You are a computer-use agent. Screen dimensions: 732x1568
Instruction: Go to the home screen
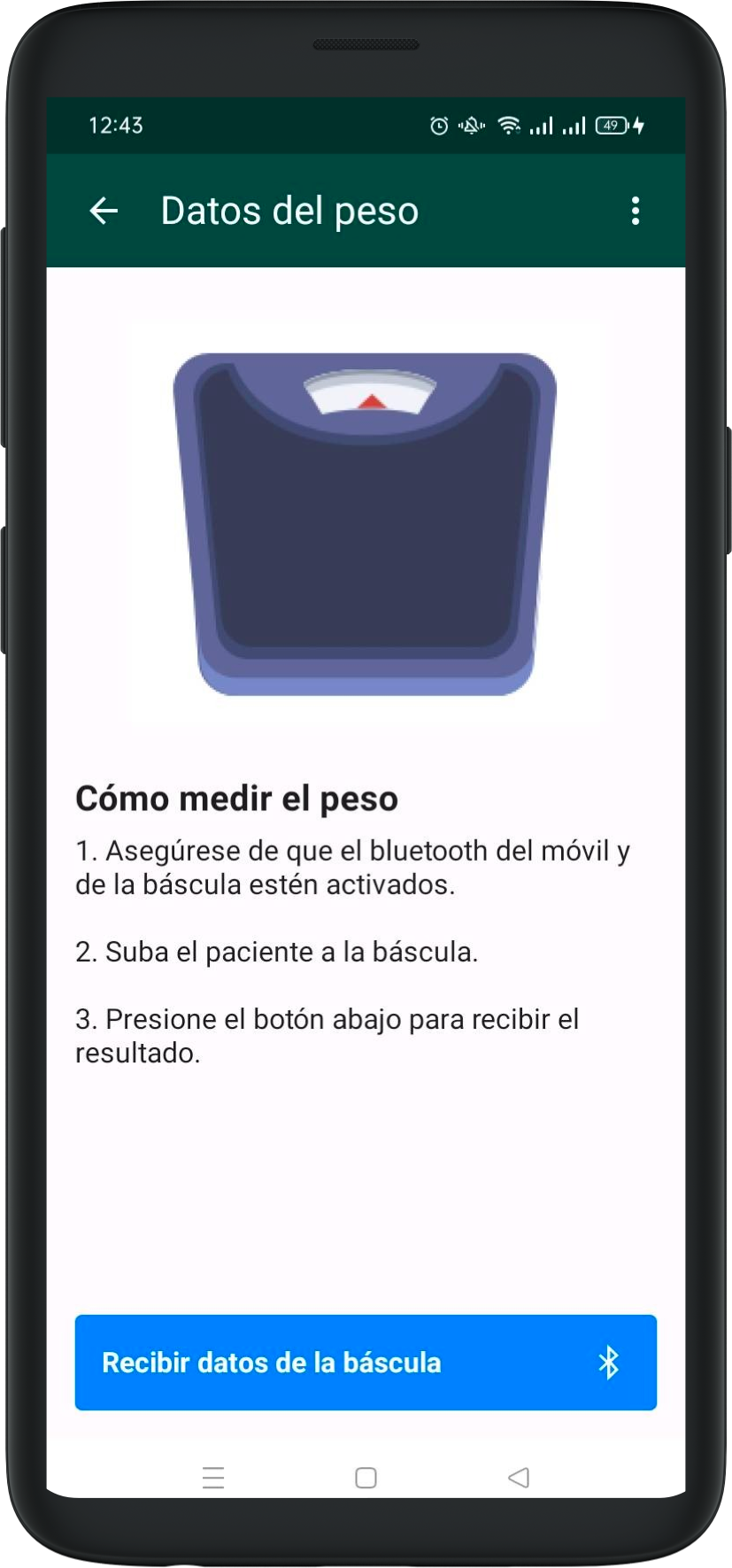tap(366, 1478)
